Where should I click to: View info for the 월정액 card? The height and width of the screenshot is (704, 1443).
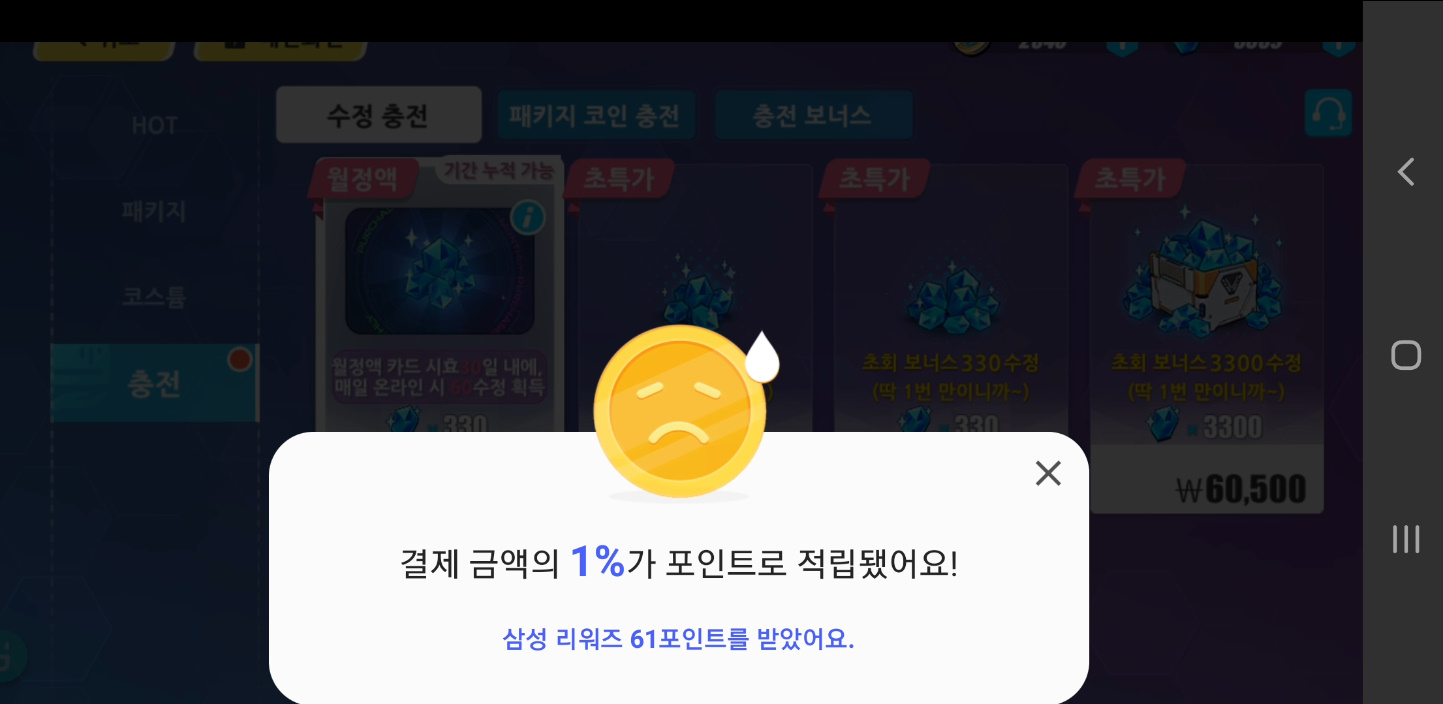click(527, 217)
